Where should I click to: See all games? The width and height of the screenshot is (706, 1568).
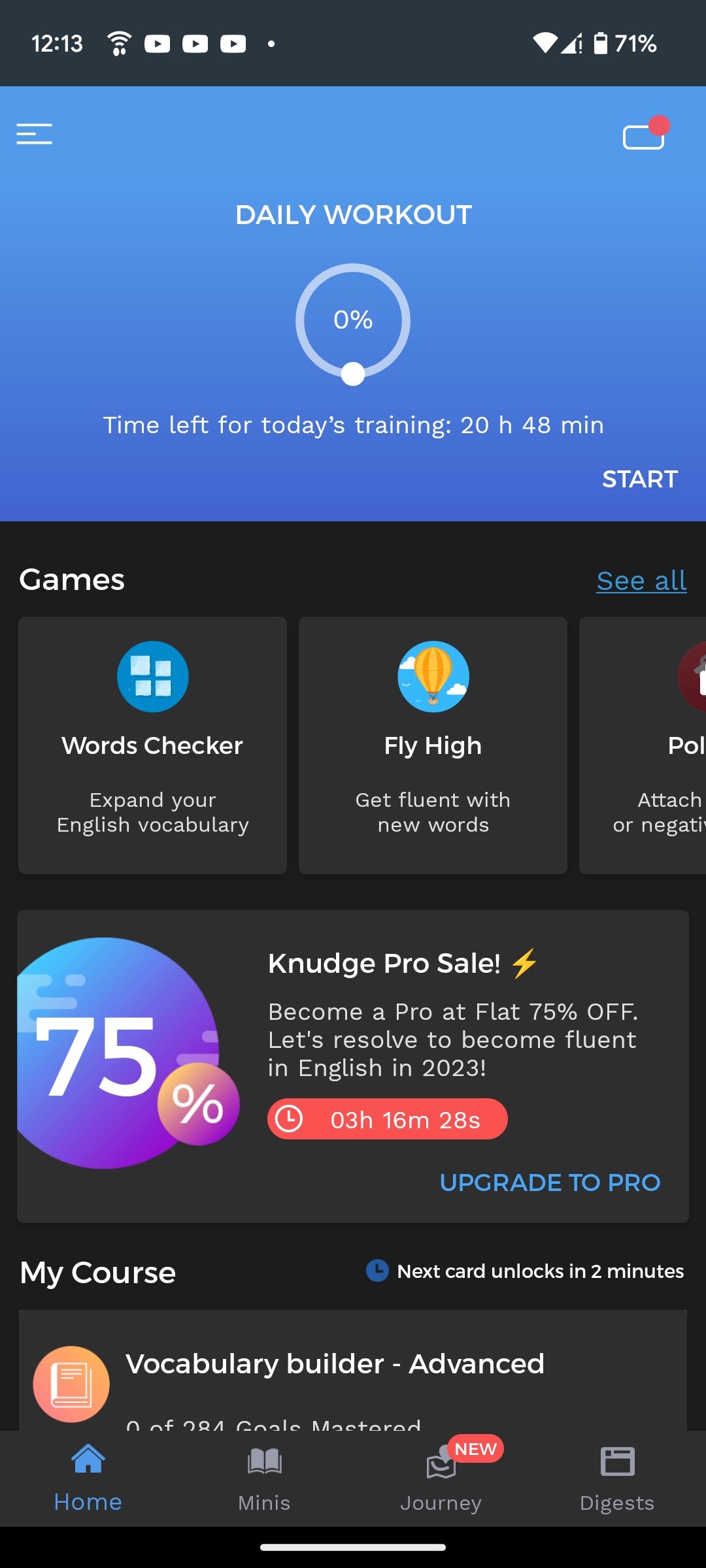tap(641, 581)
